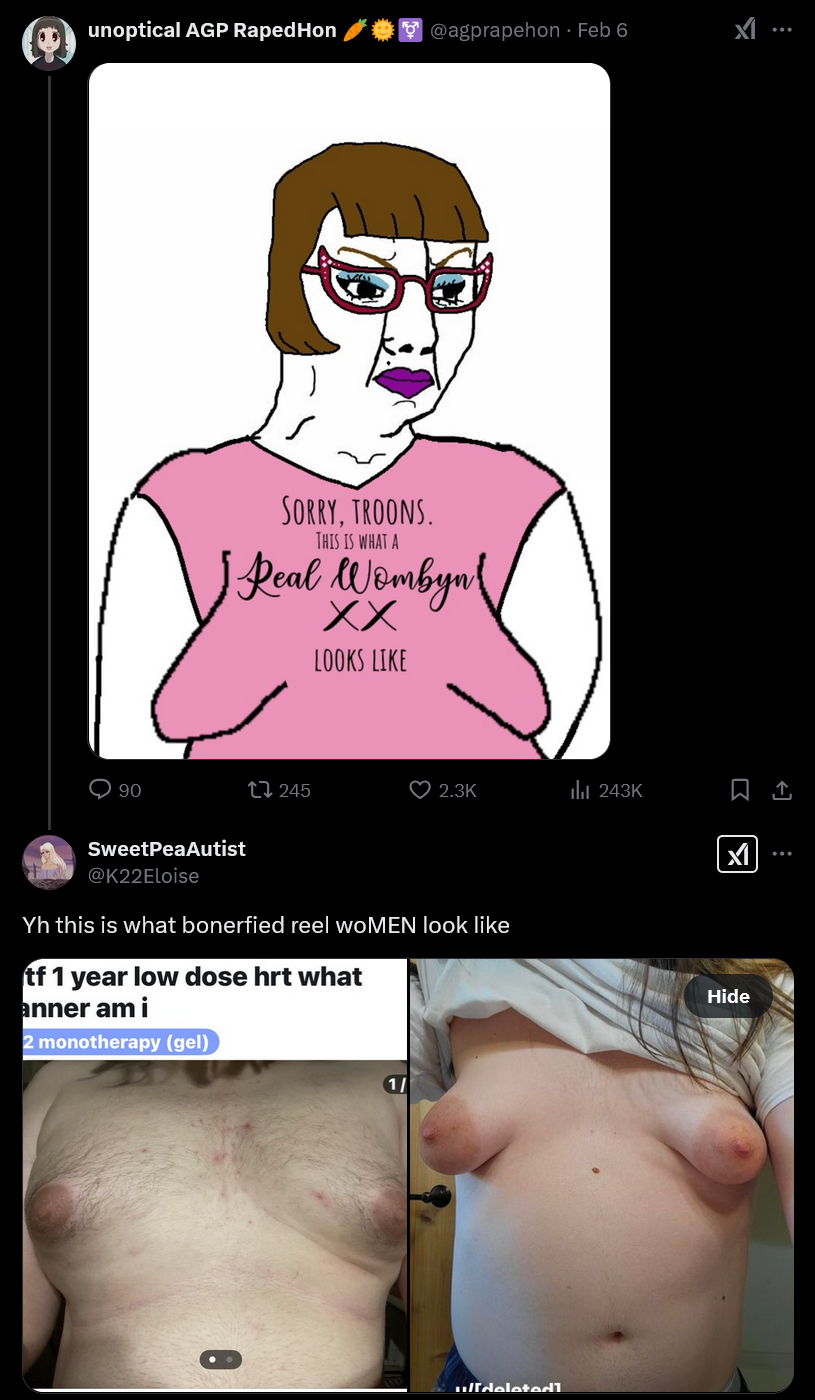Viewport: 815px width, 1400px height.
Task: Open the left image in SweetPeaAutist's post
Action: click(215, 1175)
